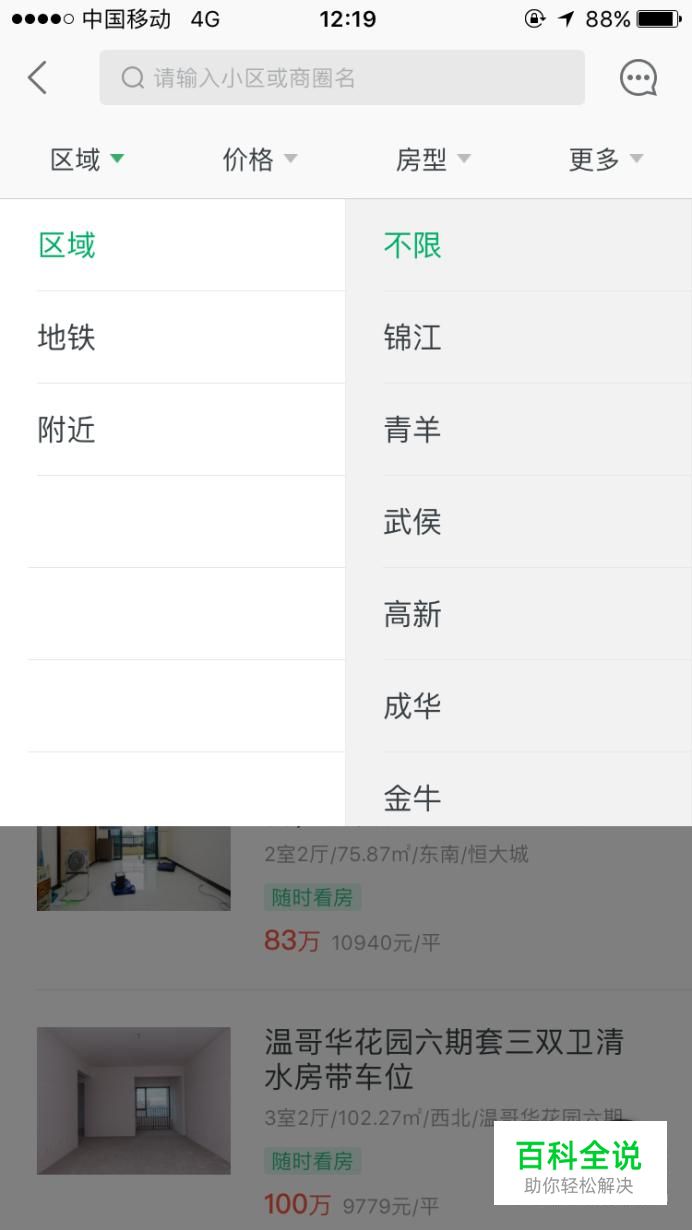The height and width of the screenshot is (1230, 692).
Task: Tap the community name search box
Action: point(341,78)
